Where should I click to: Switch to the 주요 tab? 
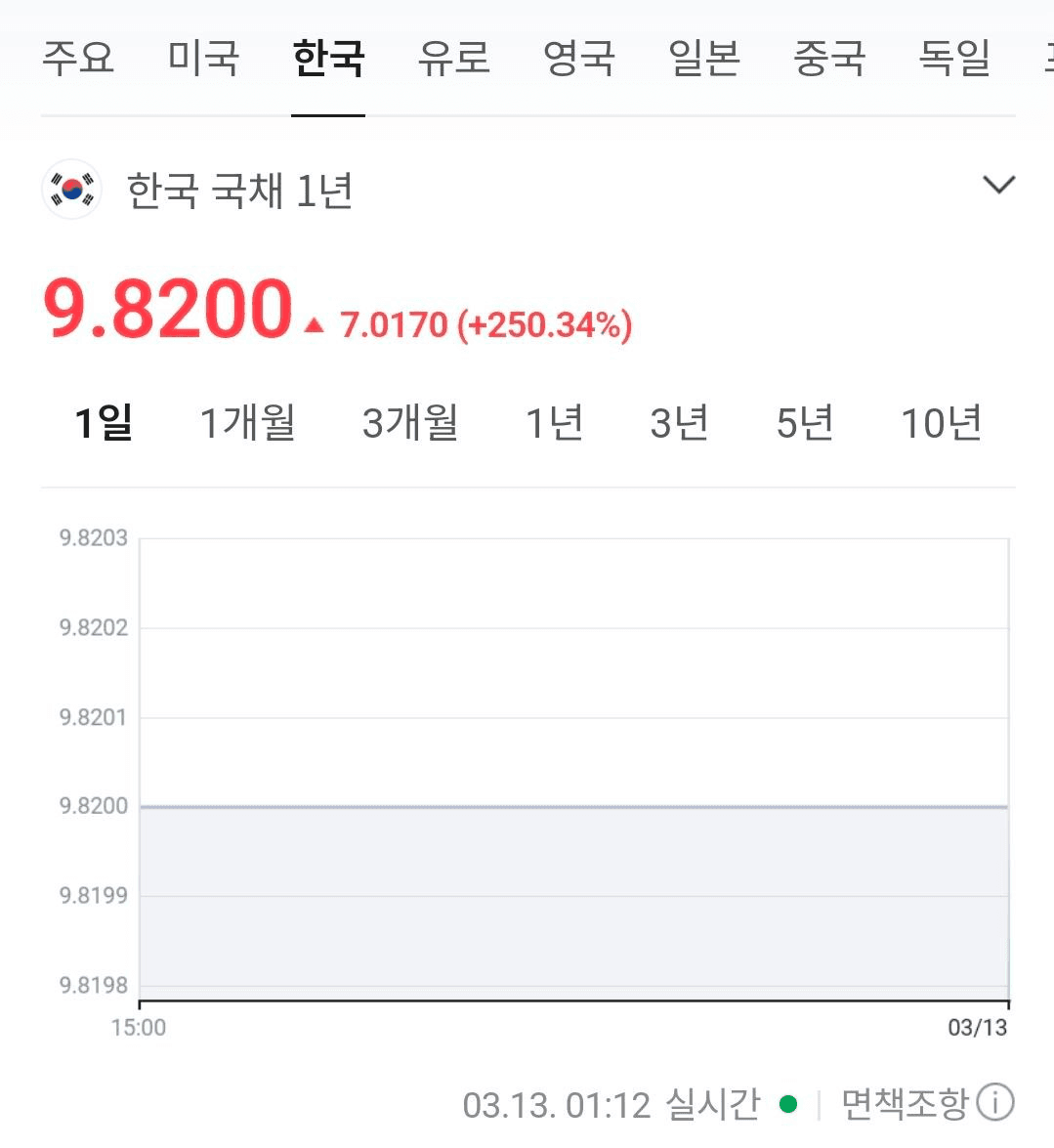pos(78,59)
